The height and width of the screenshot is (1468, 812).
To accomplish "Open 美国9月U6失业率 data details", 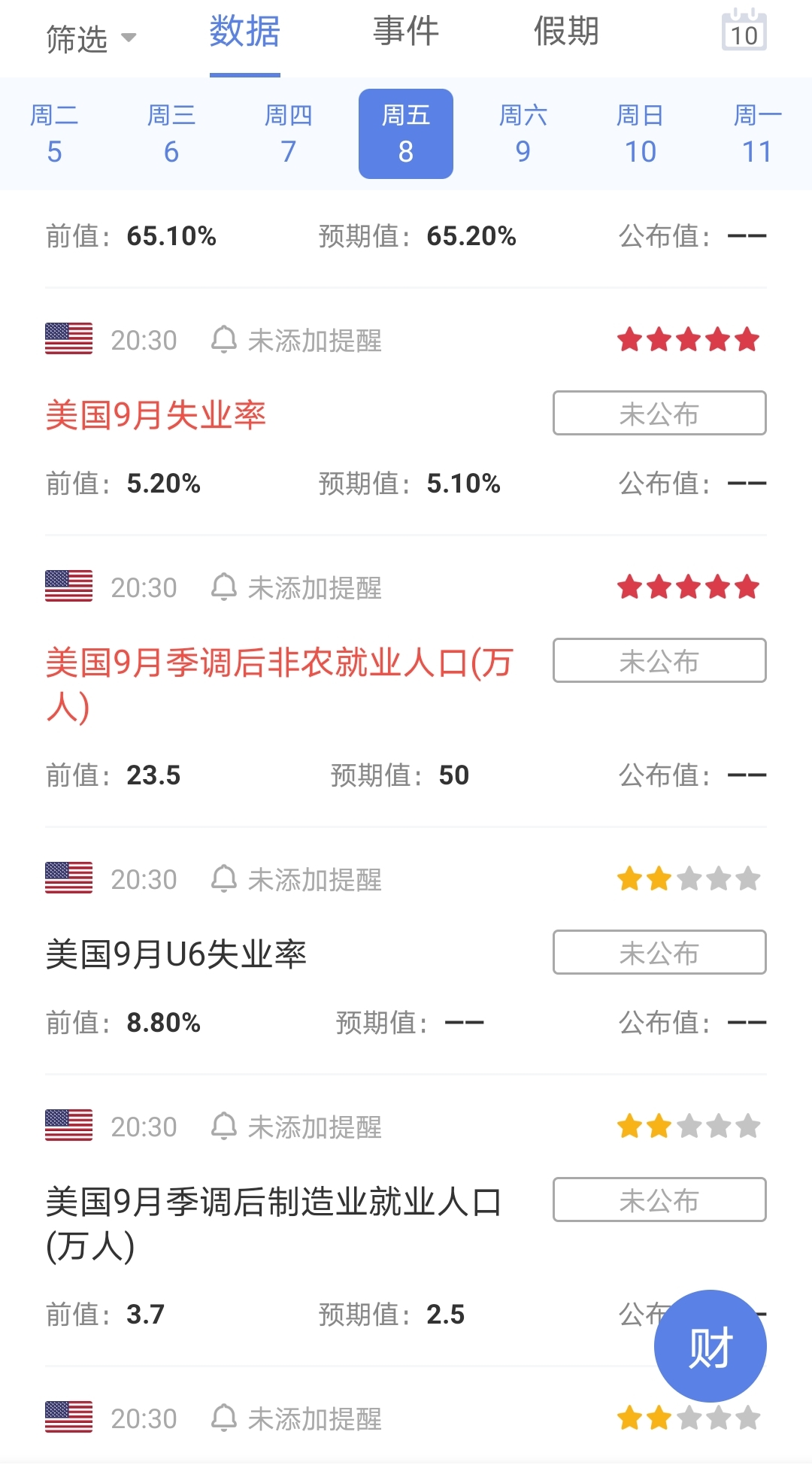I will click(x=176, y=954).
